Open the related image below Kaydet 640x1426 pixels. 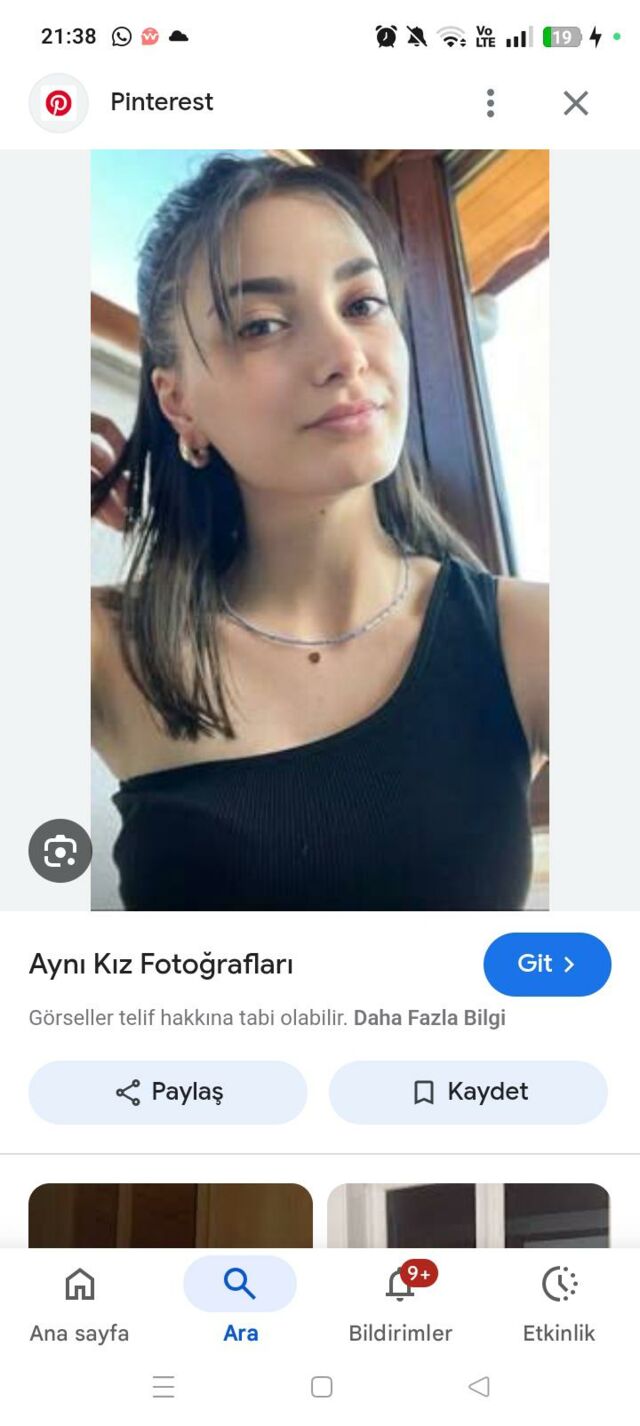click(468, 1215)
